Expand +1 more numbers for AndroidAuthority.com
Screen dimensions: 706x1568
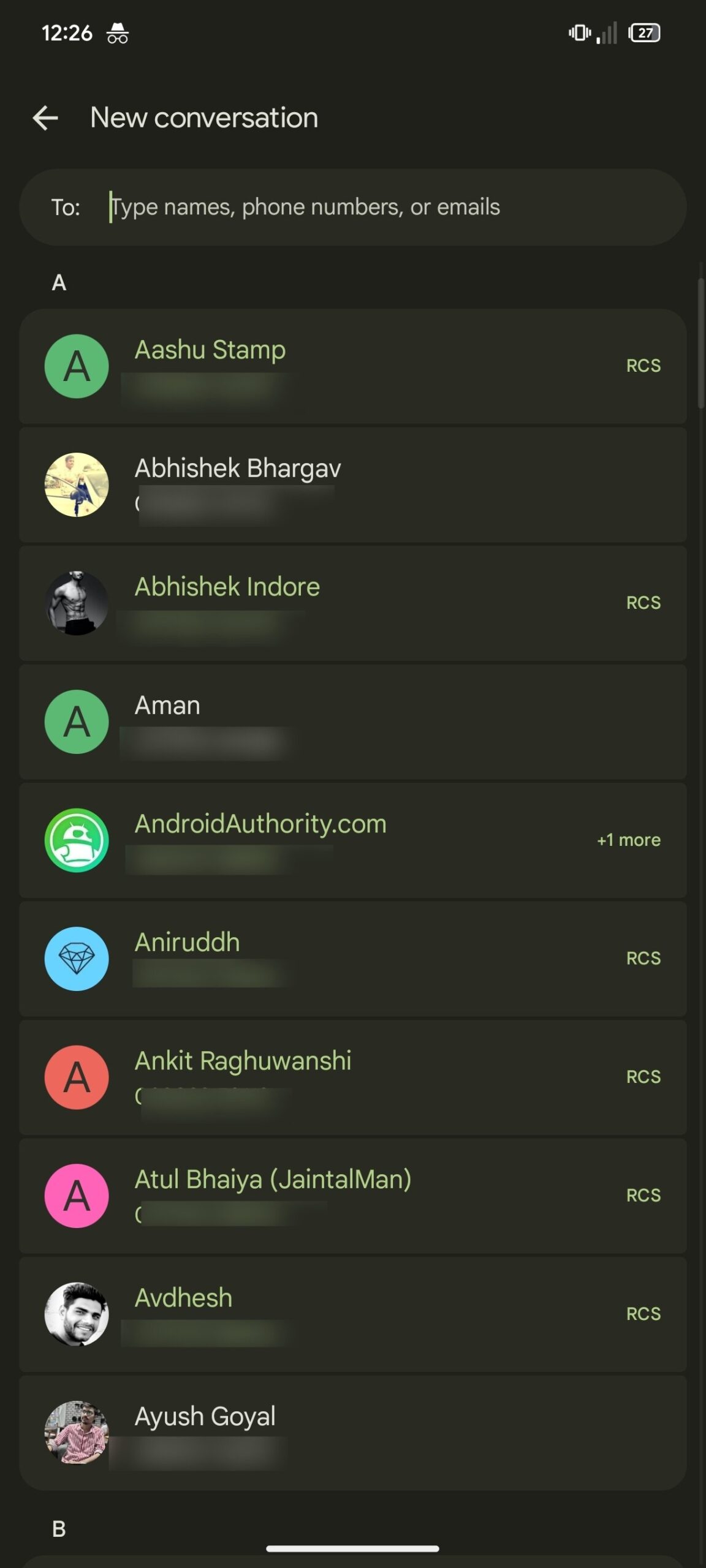[629, 840]
